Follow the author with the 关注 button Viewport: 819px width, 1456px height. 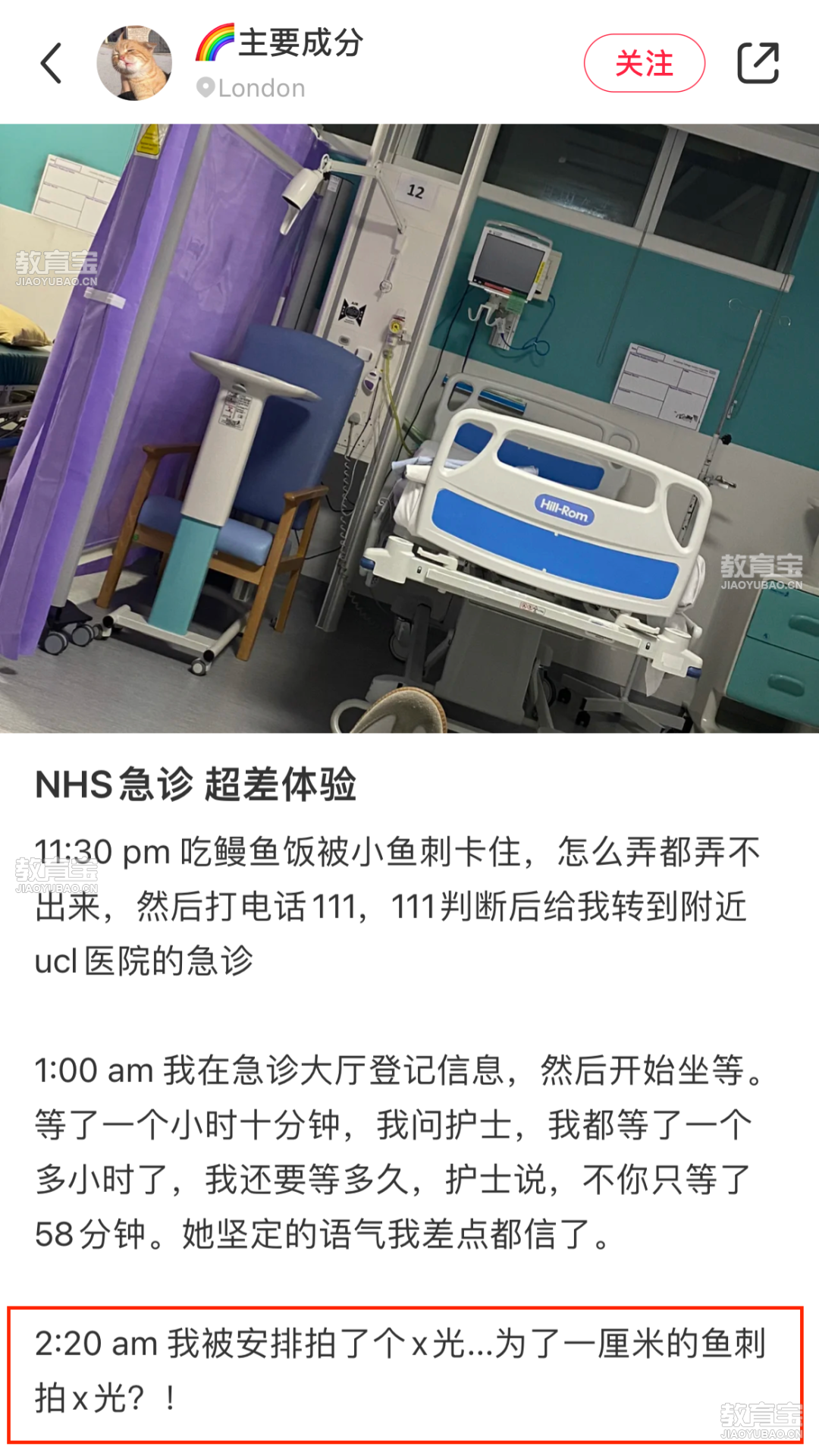click(644, 63)
